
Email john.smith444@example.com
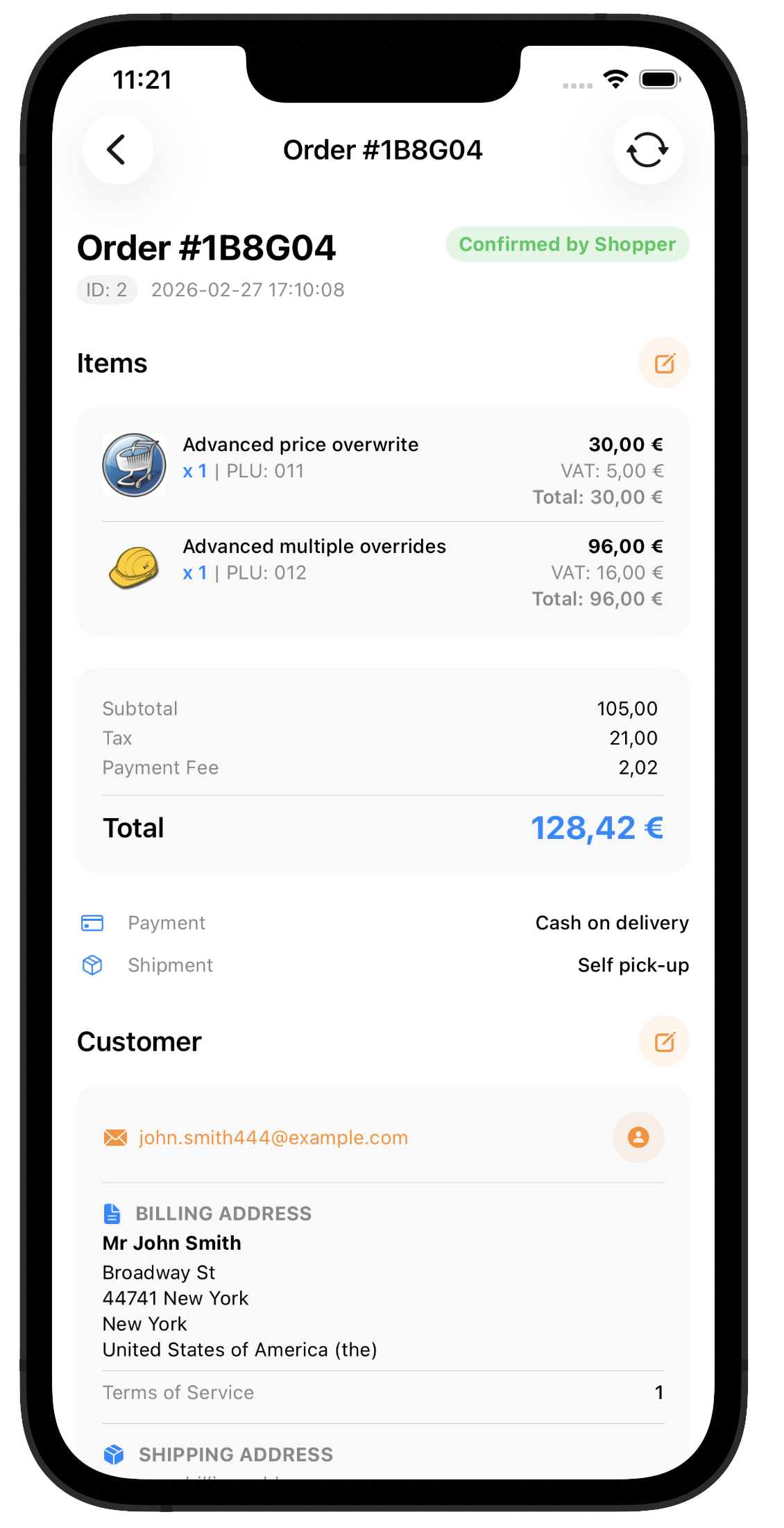click(x=273, y=1138)
